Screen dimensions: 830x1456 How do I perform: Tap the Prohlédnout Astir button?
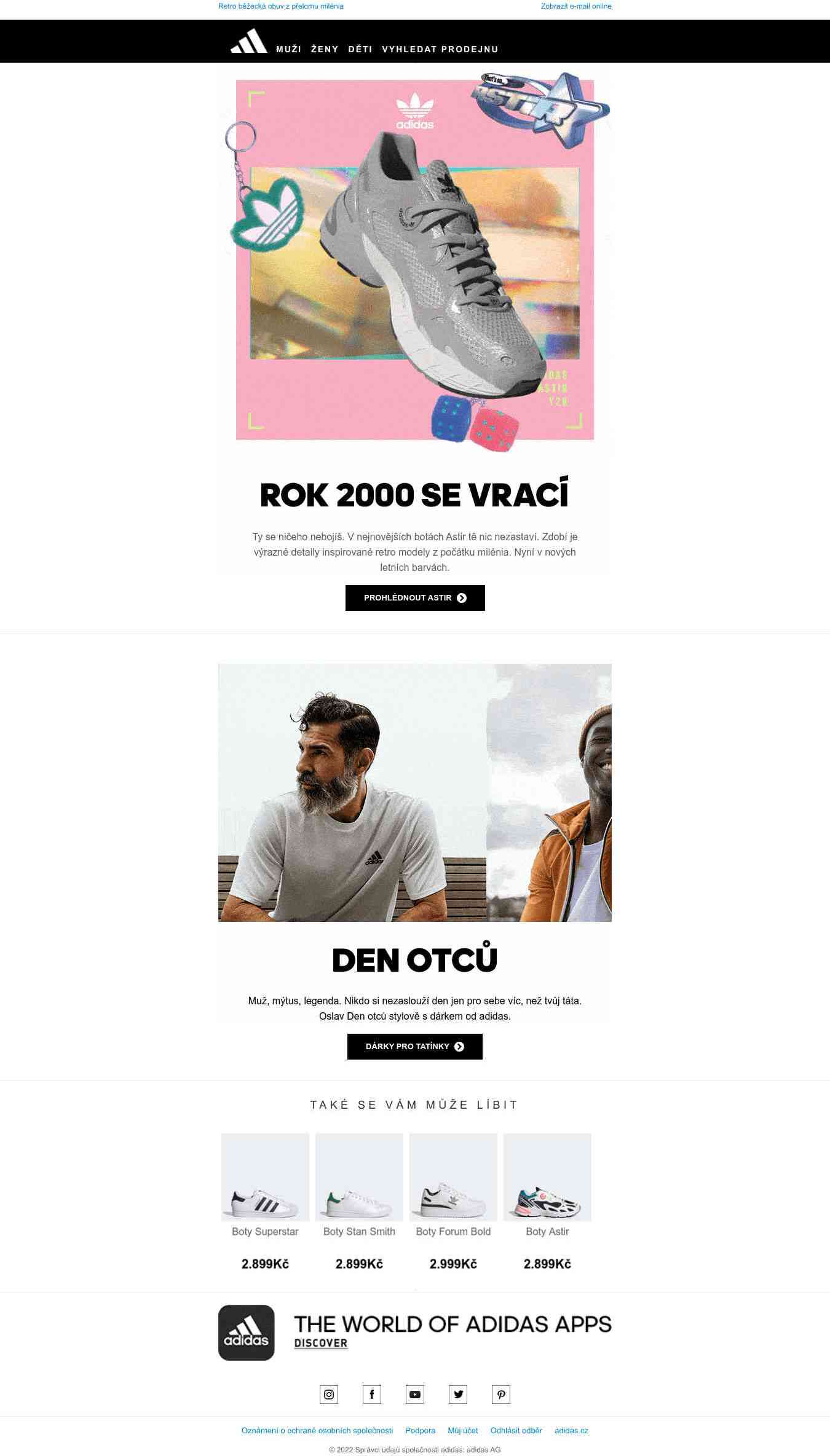[x=415, y=597]
